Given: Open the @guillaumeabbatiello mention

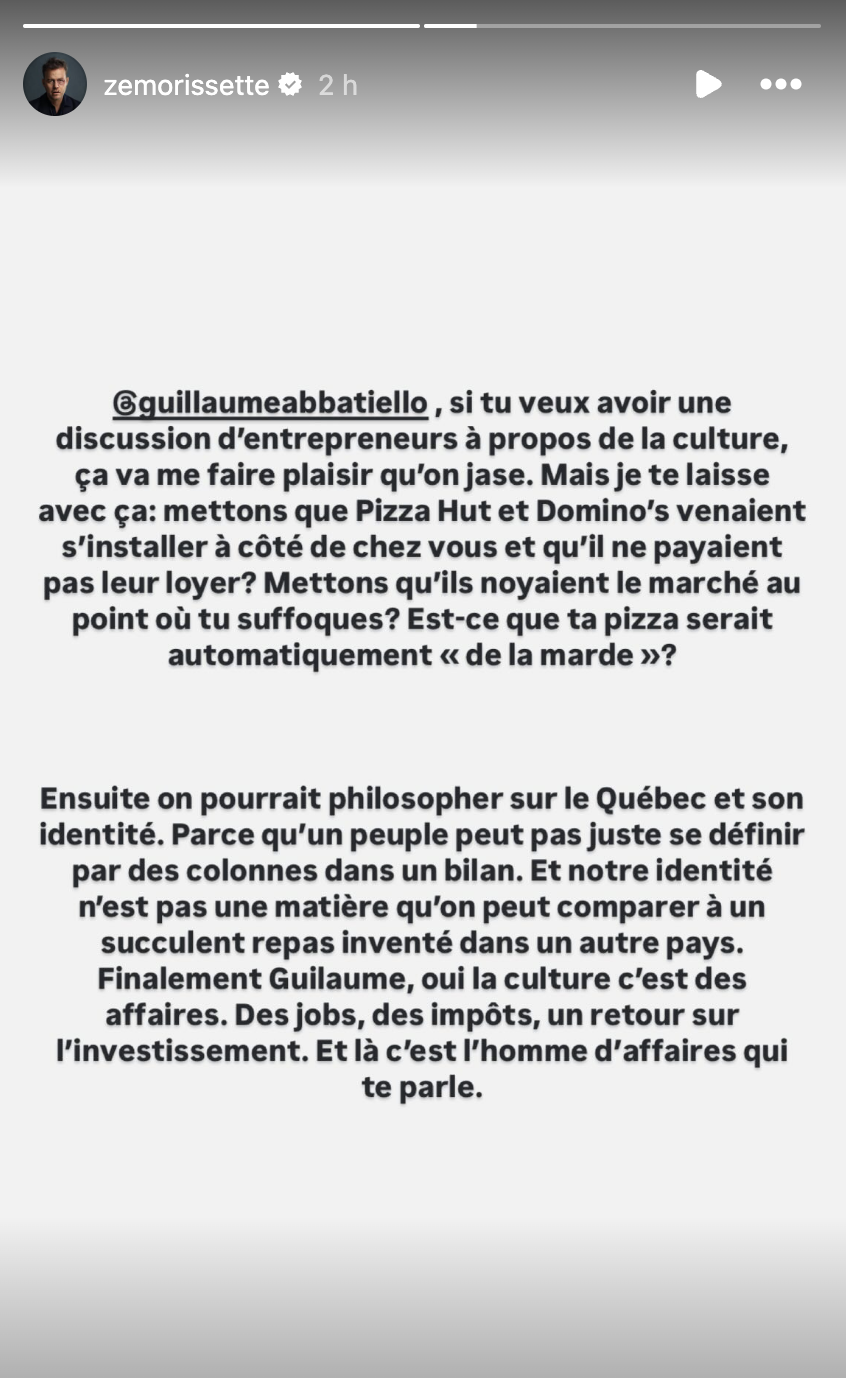Looking at the screenshot, I should pyautogui.click(x=271, y=403).
